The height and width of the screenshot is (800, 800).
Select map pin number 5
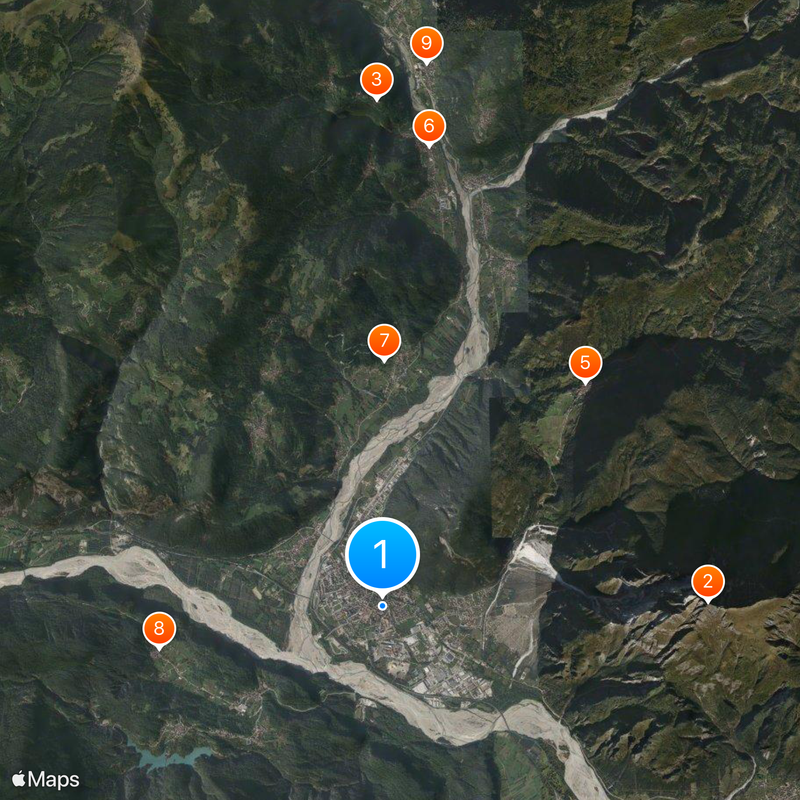tap(585, 363)
